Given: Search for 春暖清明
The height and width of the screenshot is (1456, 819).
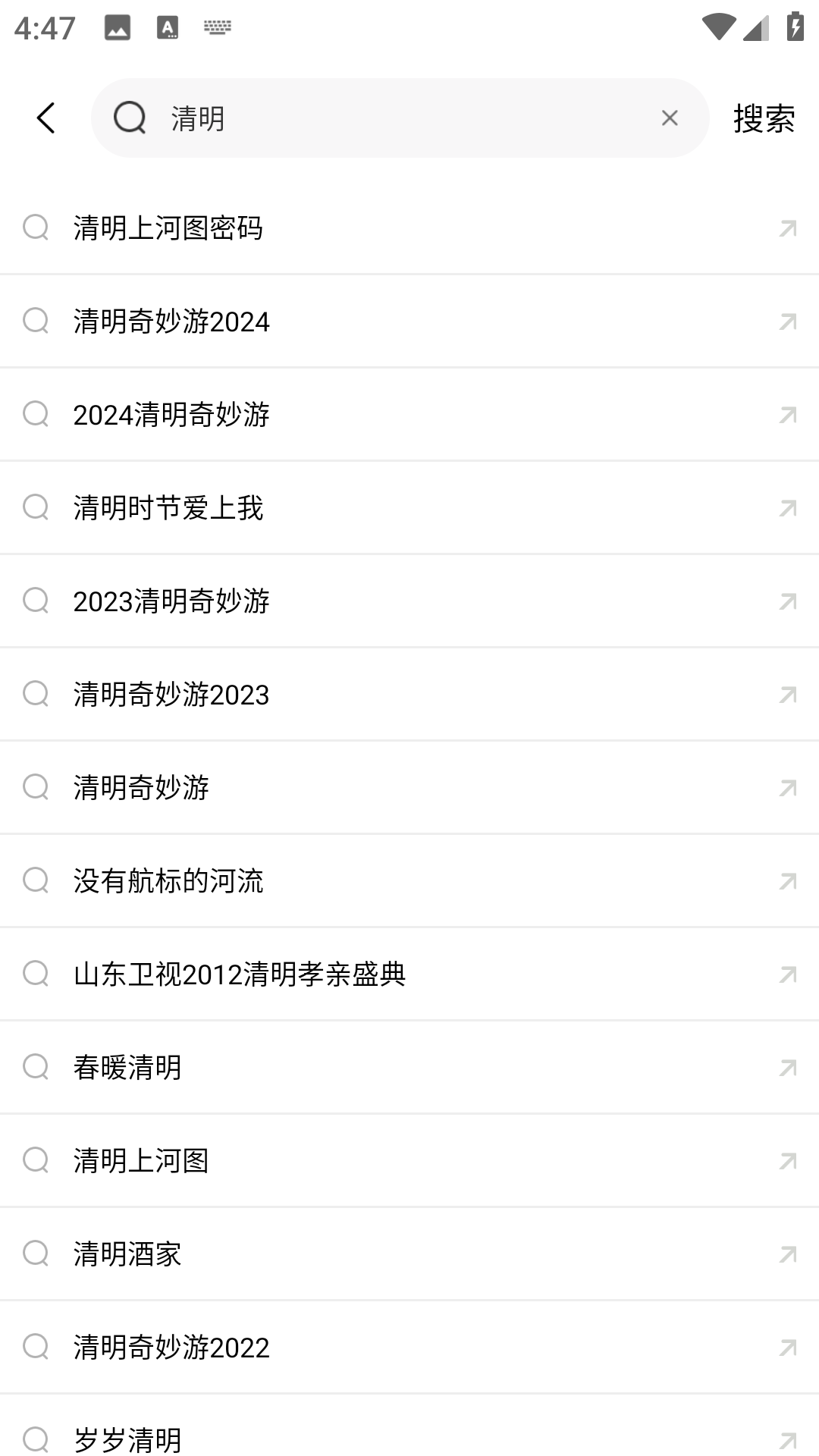Looking at the screenshot, I should pyautogui.click(x=127, y=1068).
